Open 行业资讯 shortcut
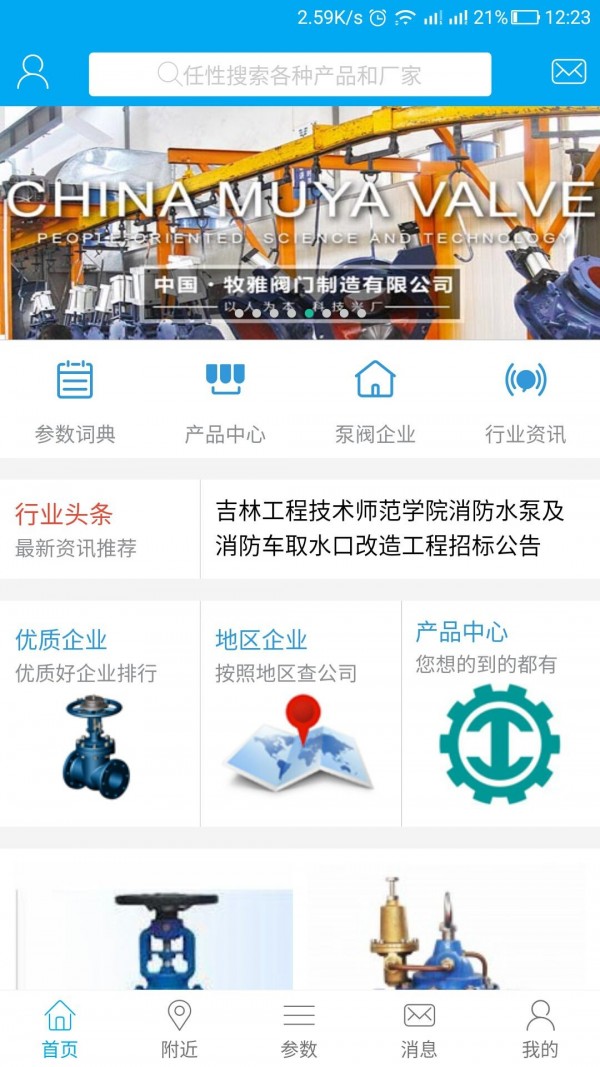Image resolution: width=600 pixels, height=1067 pixels. (x=525, y=400)
